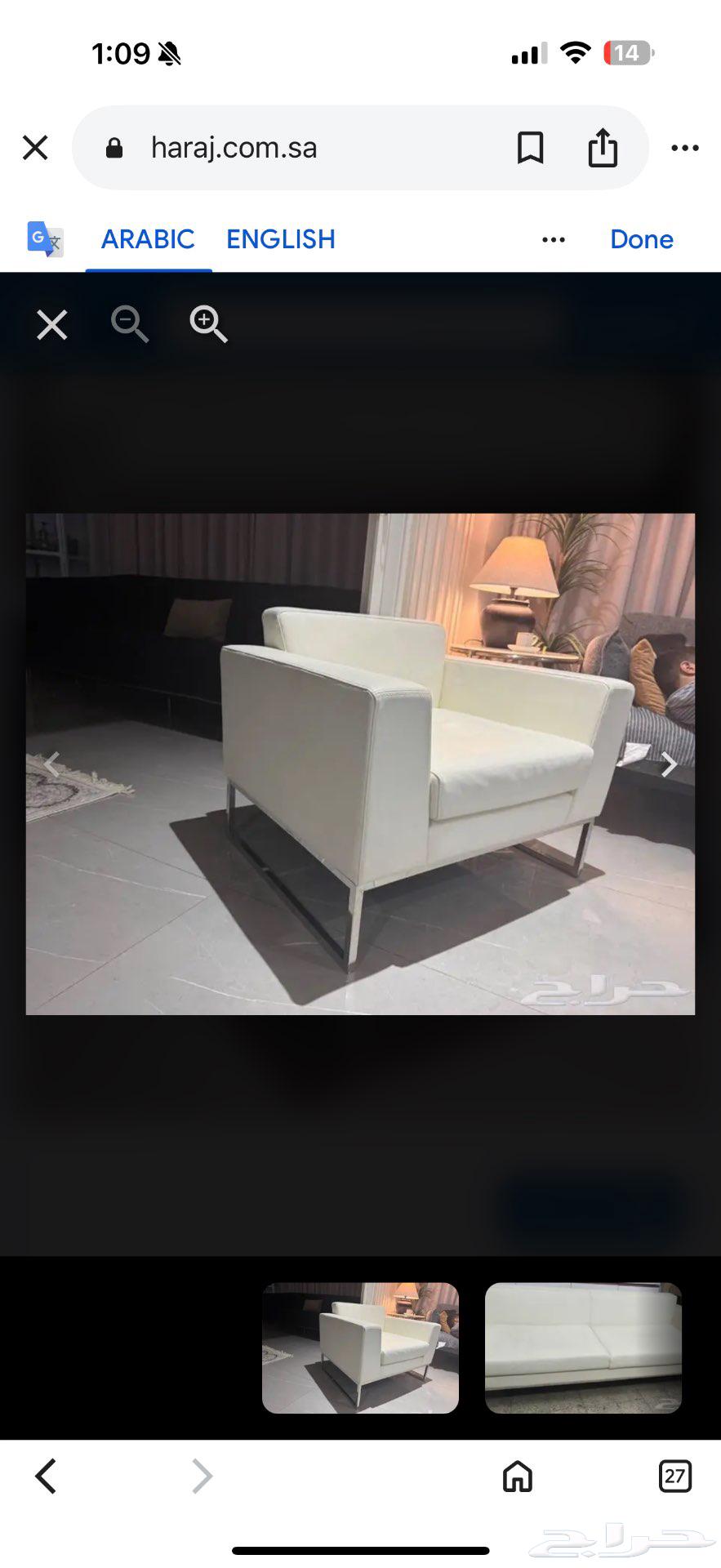Screen dimensions: 721x1568
Task: Select the white sofa thumbnail
Action: pyautogui.click(x=583, y=1347)
